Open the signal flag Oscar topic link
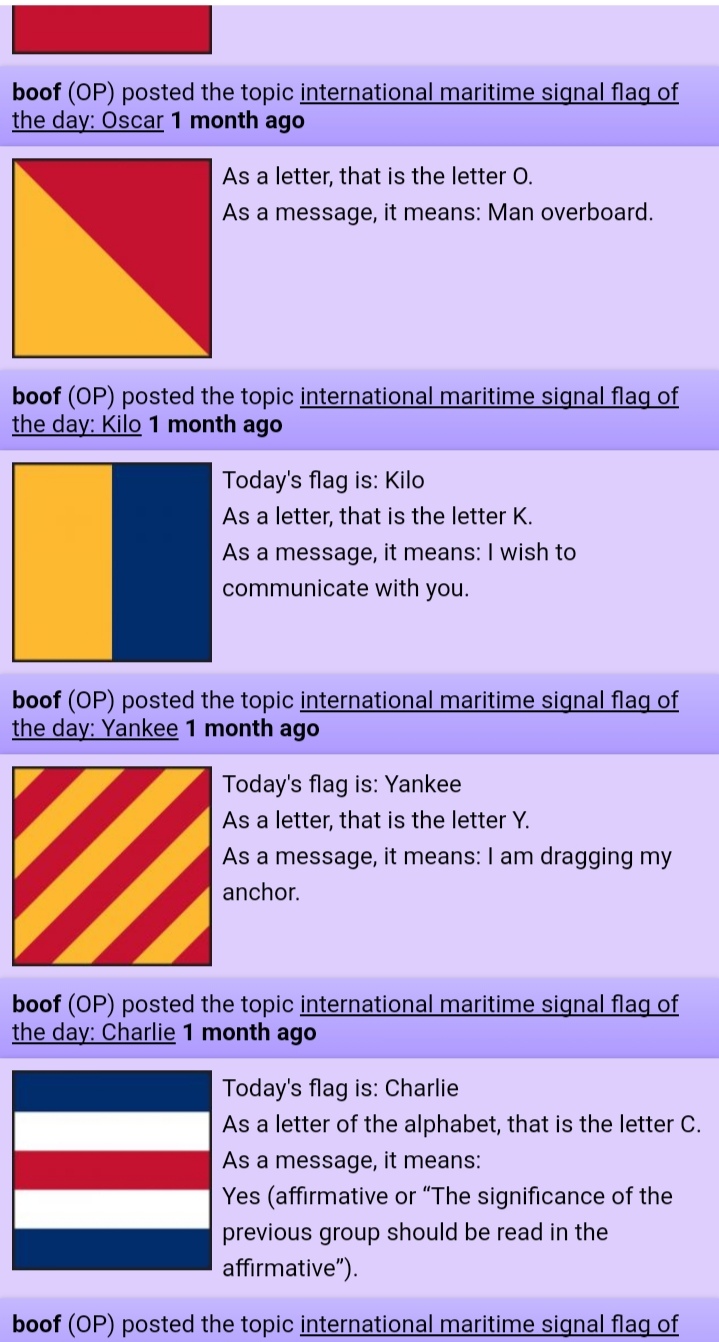 [x=488, y=93]
